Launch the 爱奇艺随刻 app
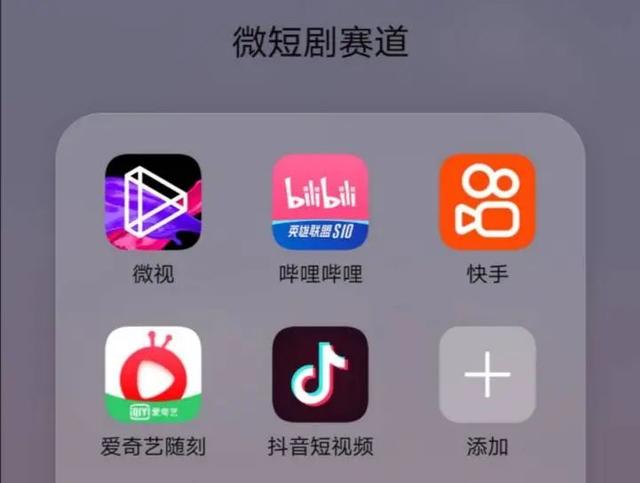 pos(153,375)
